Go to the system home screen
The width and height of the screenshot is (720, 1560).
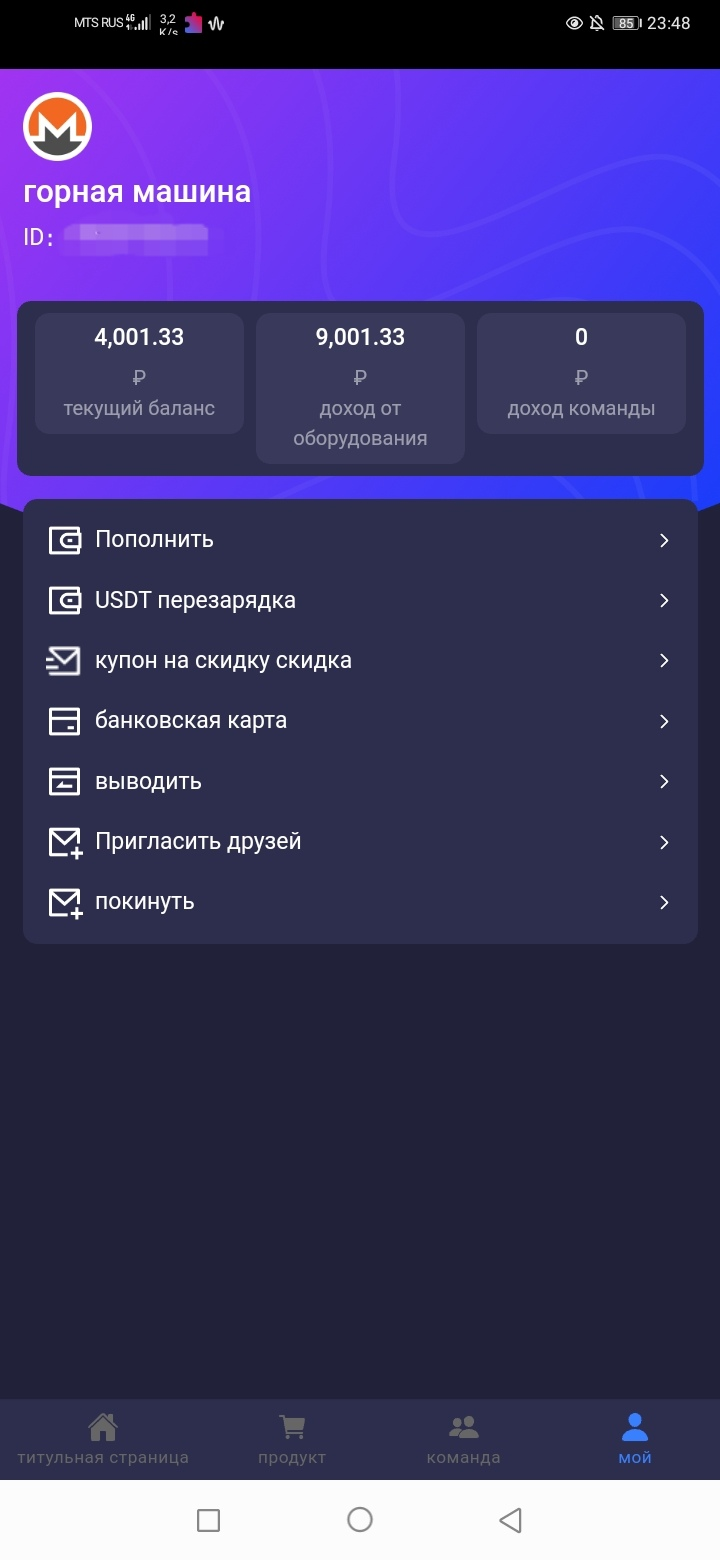(360, 1520)
